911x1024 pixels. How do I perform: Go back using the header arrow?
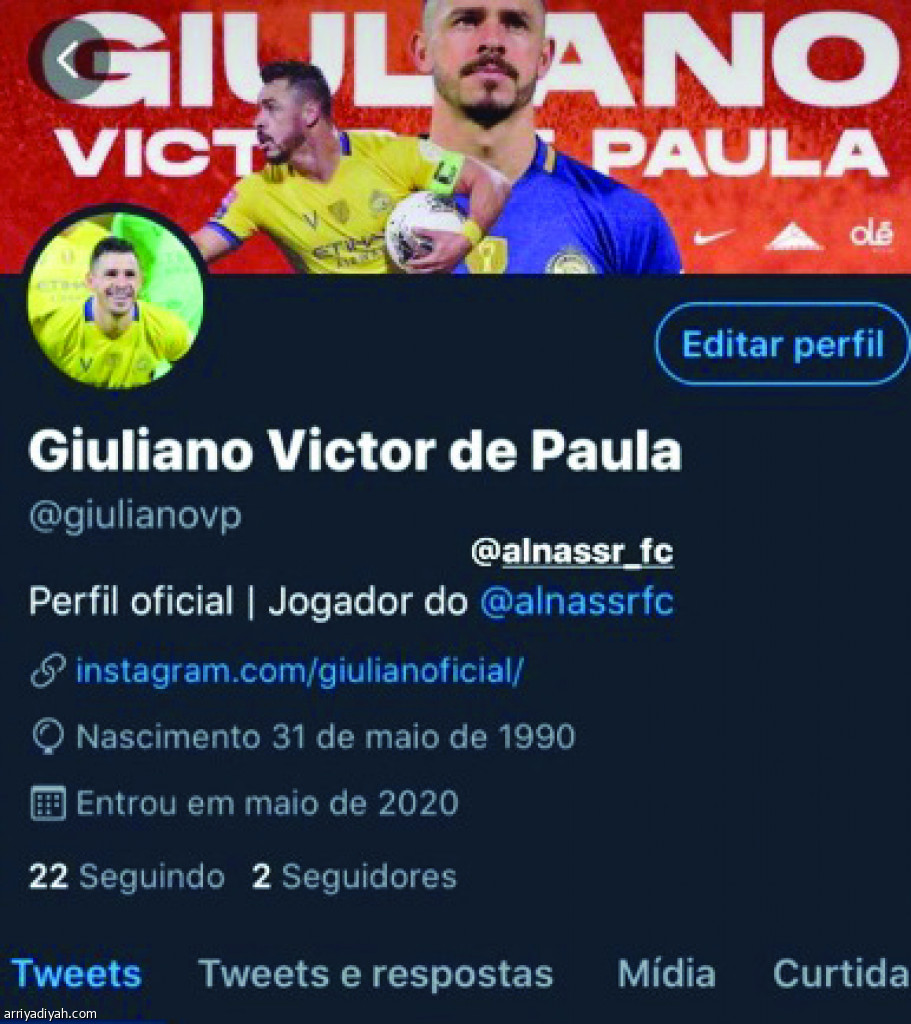click(x=68, y=61)
